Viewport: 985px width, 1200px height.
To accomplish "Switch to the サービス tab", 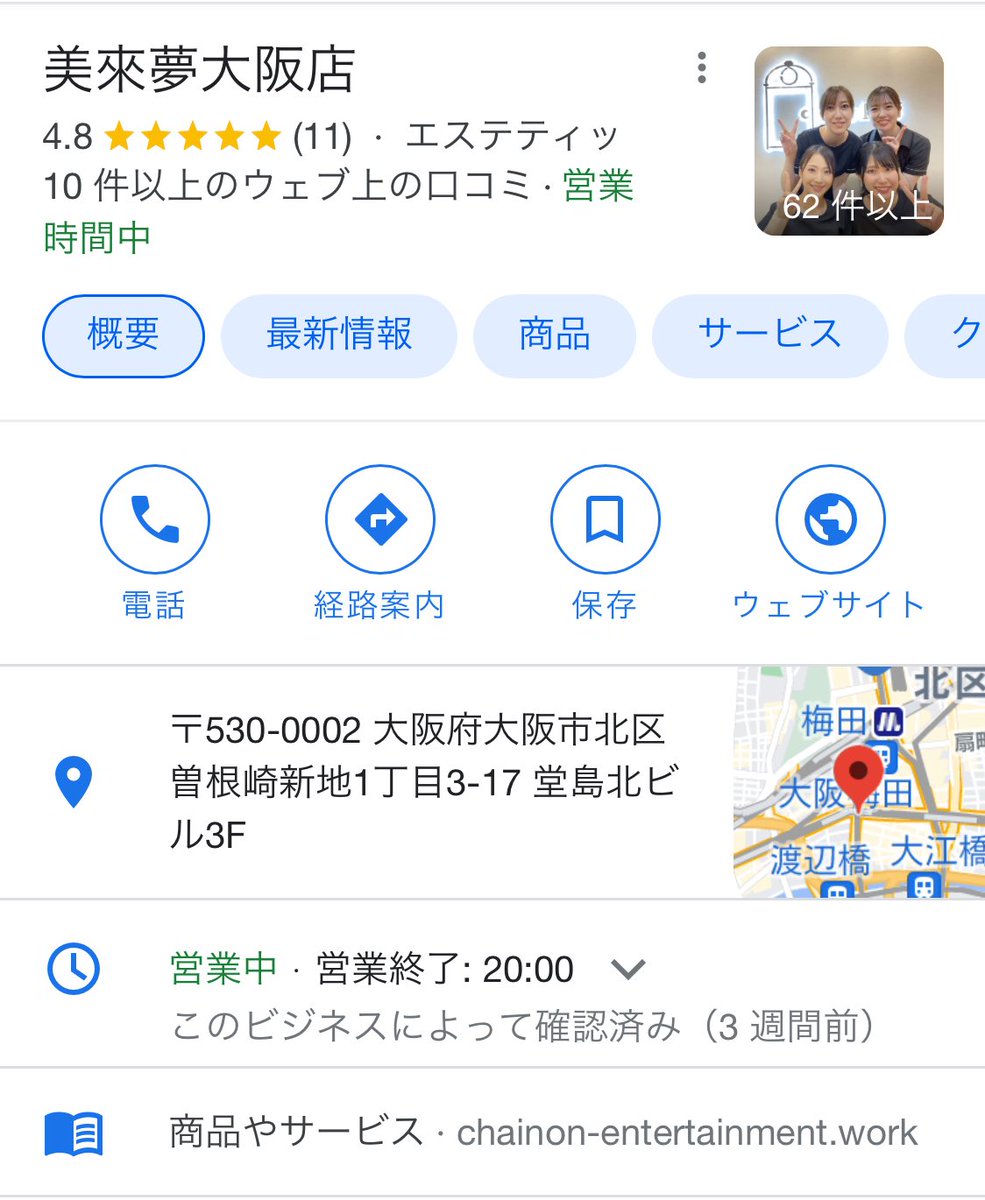I will [770, 335].
